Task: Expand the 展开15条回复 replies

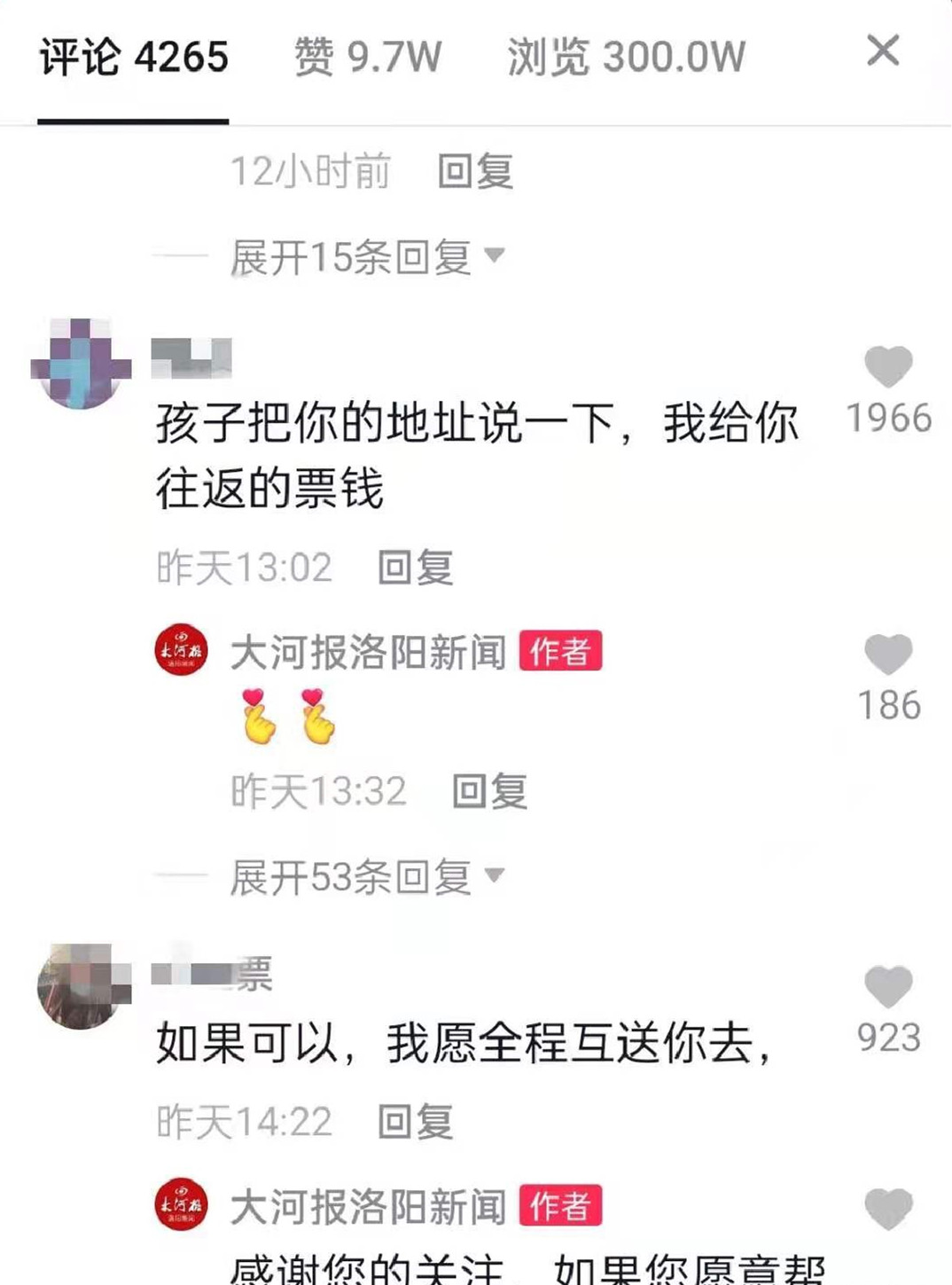Action: [x=366, y=257]
